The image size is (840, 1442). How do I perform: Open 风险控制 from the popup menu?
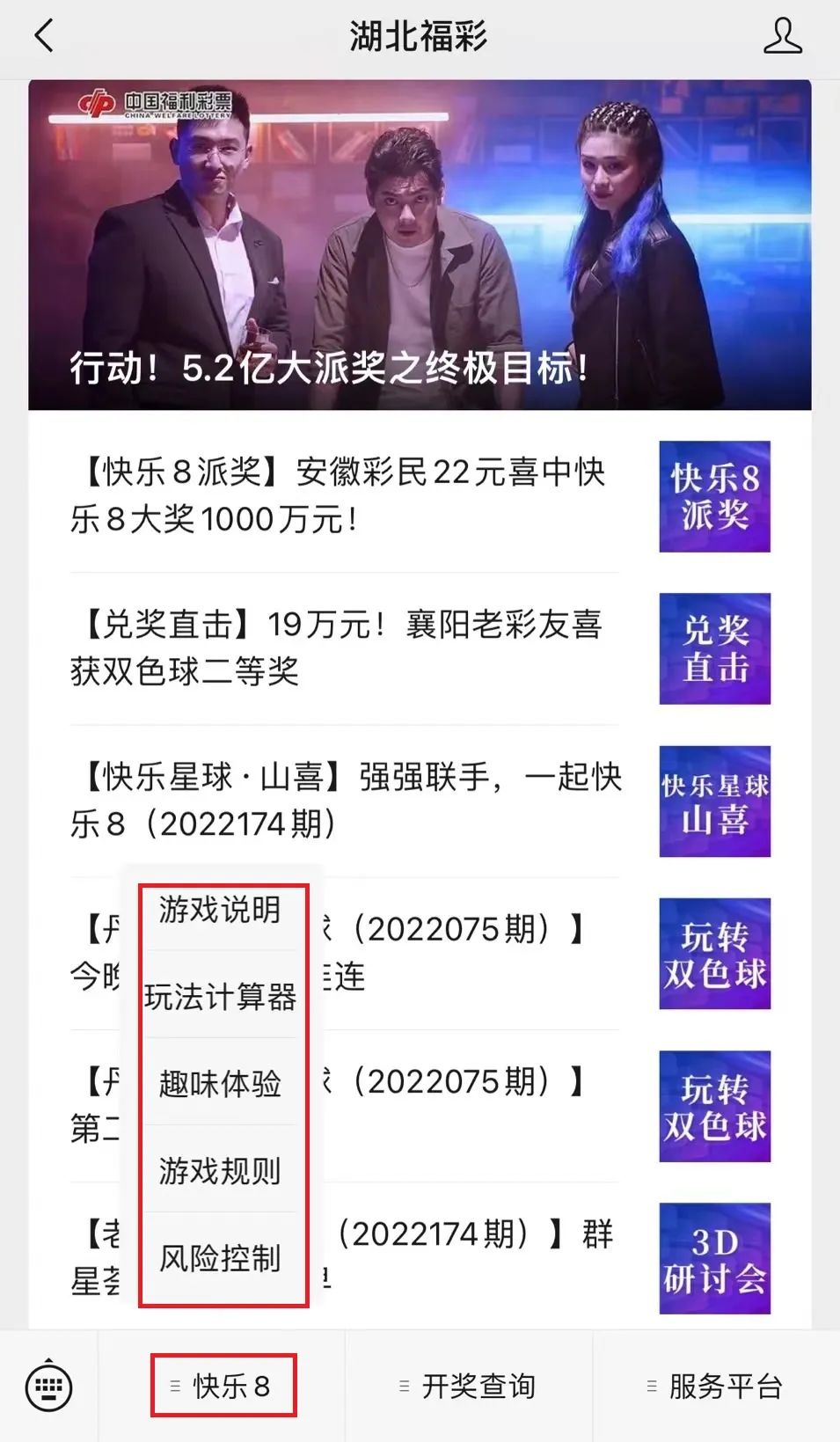click(220, 1258)
